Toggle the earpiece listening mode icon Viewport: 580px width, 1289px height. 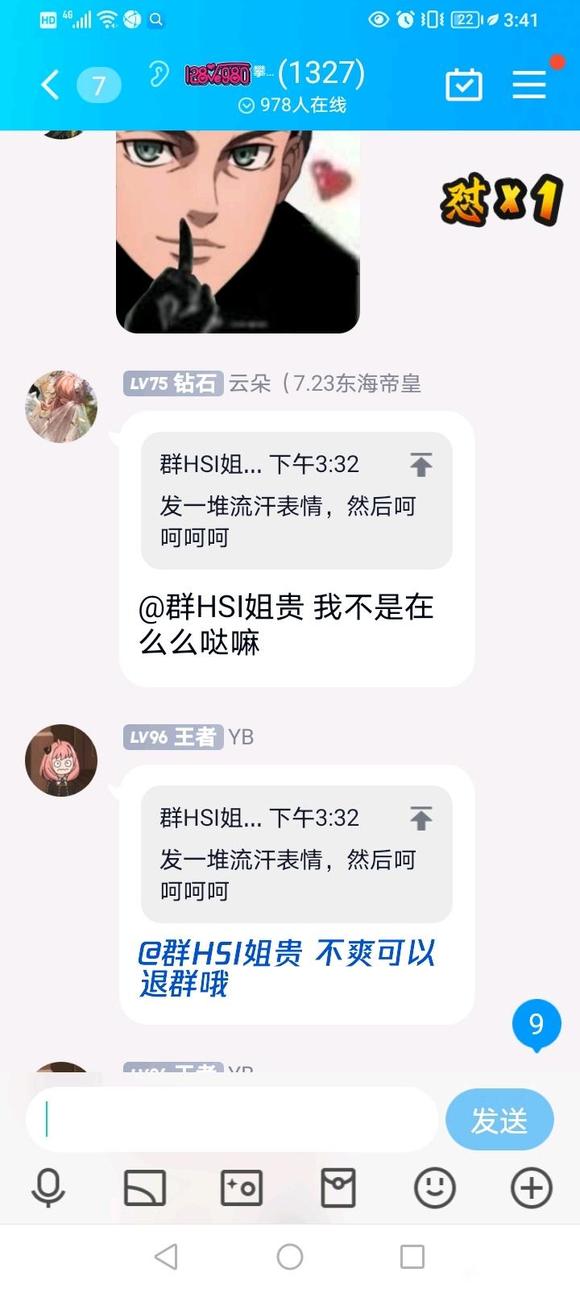click(158, 74)
